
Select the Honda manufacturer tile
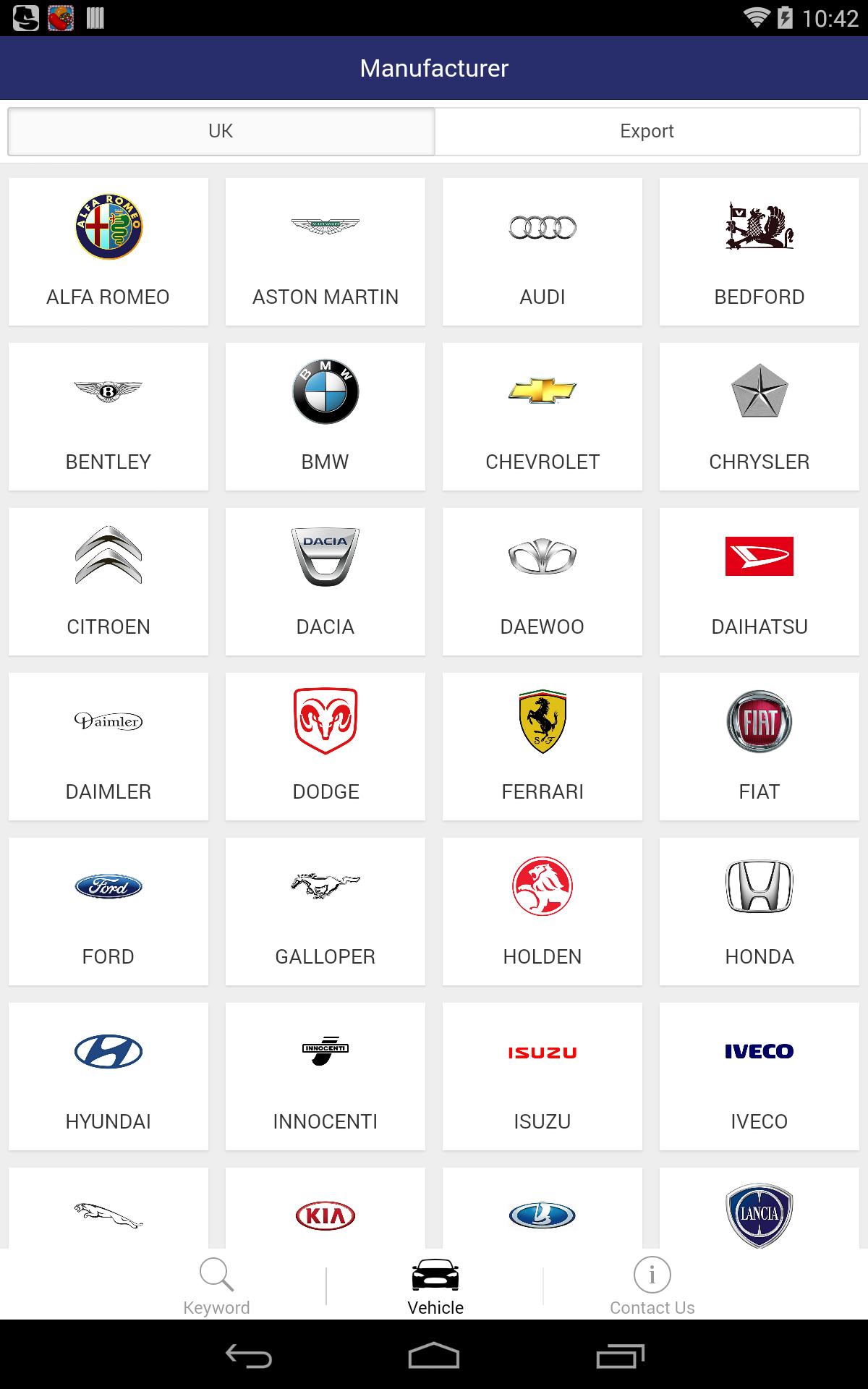pyautogui.click(x=759, y=912)
